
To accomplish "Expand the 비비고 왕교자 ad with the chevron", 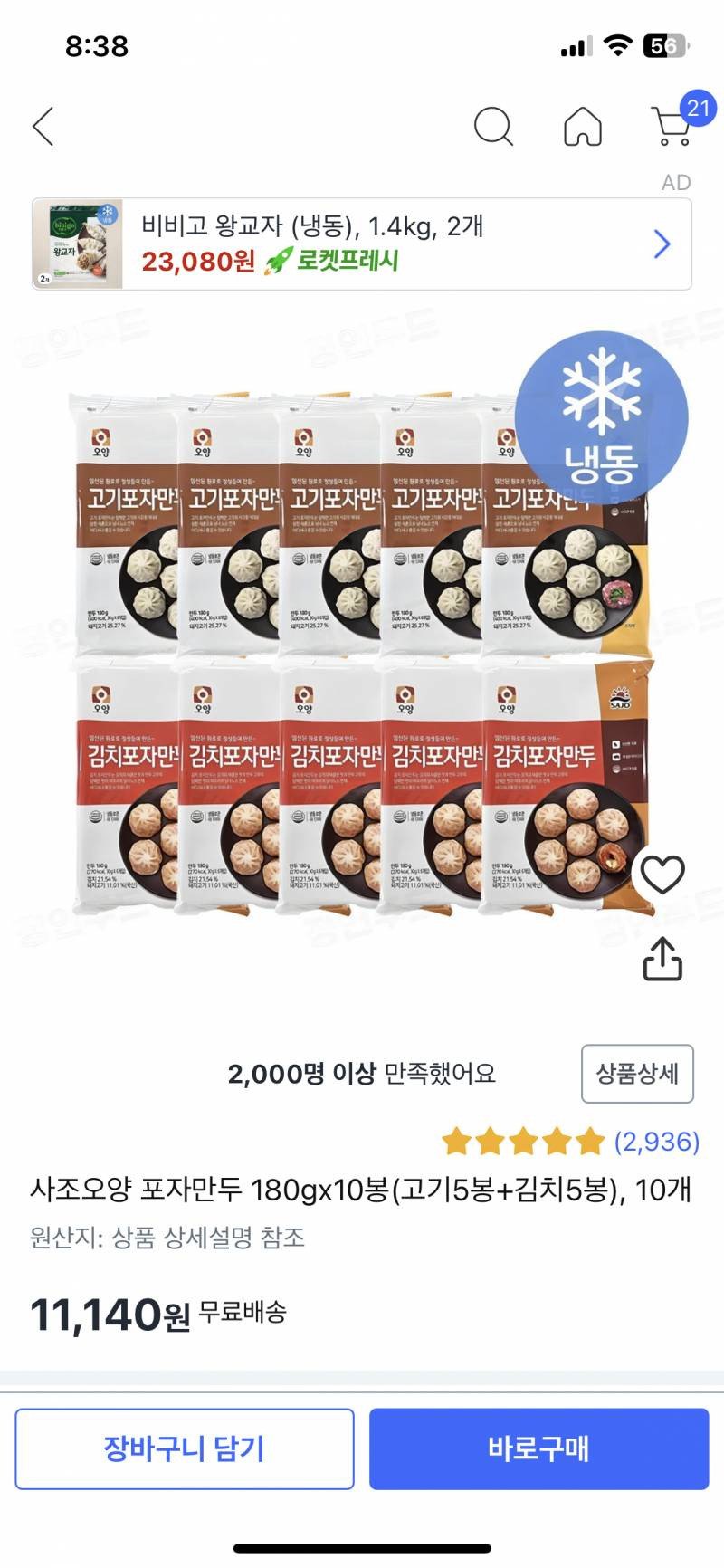I will (662, 244).
